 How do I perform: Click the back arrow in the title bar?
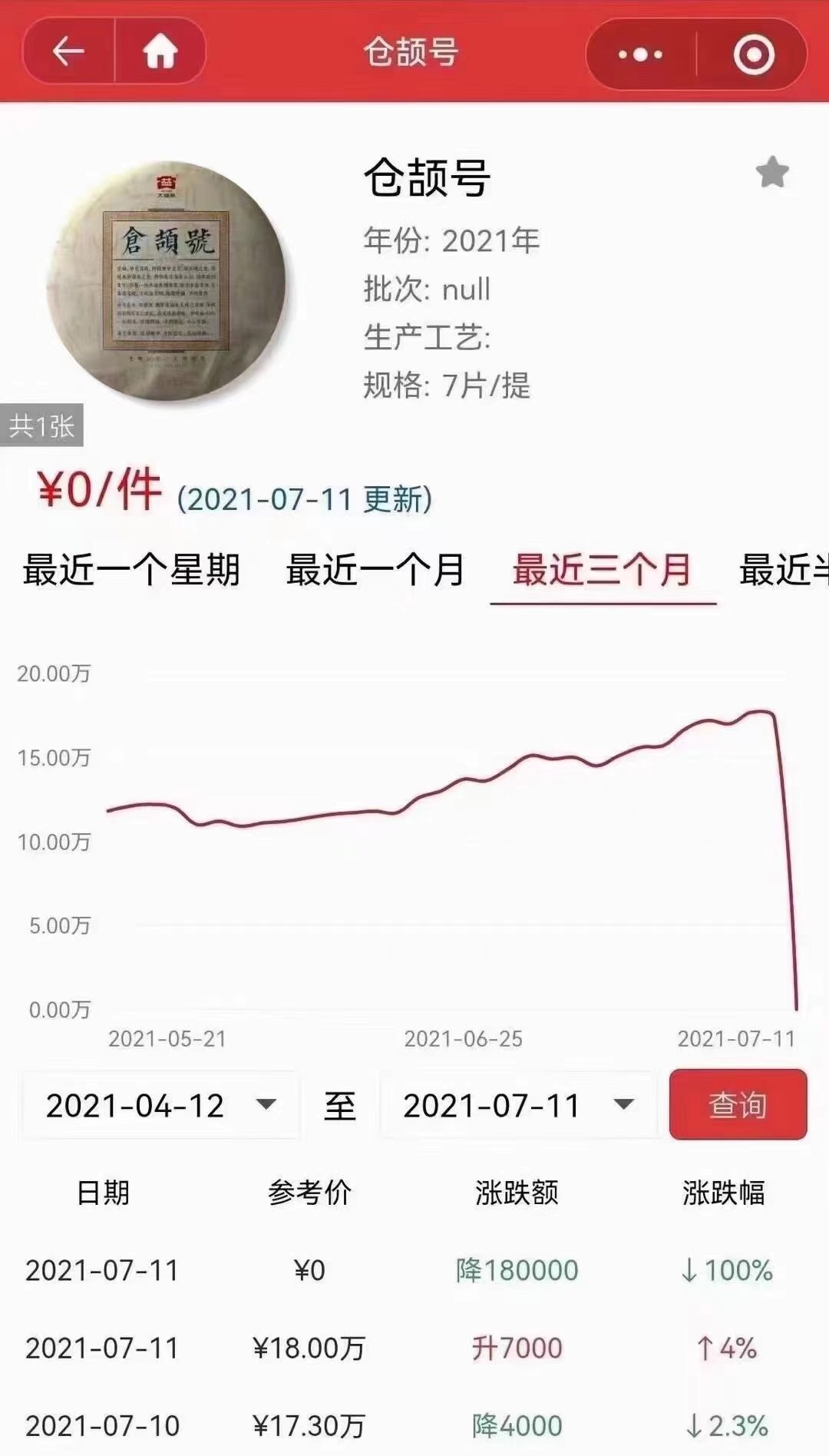pyautogui.click(x=68, y=54)
